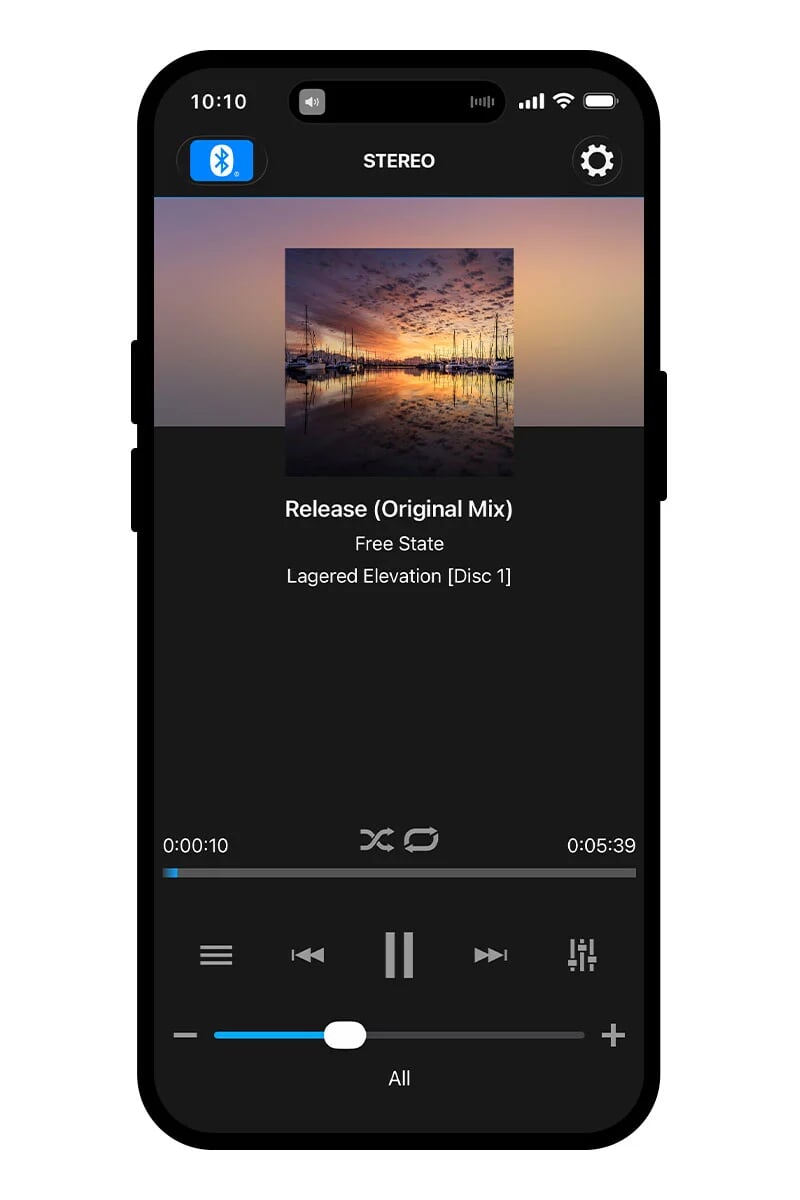This screenshot has height=1200, width=800.
Task: Tap the track progress bar
Action: [x=399, y=873]
